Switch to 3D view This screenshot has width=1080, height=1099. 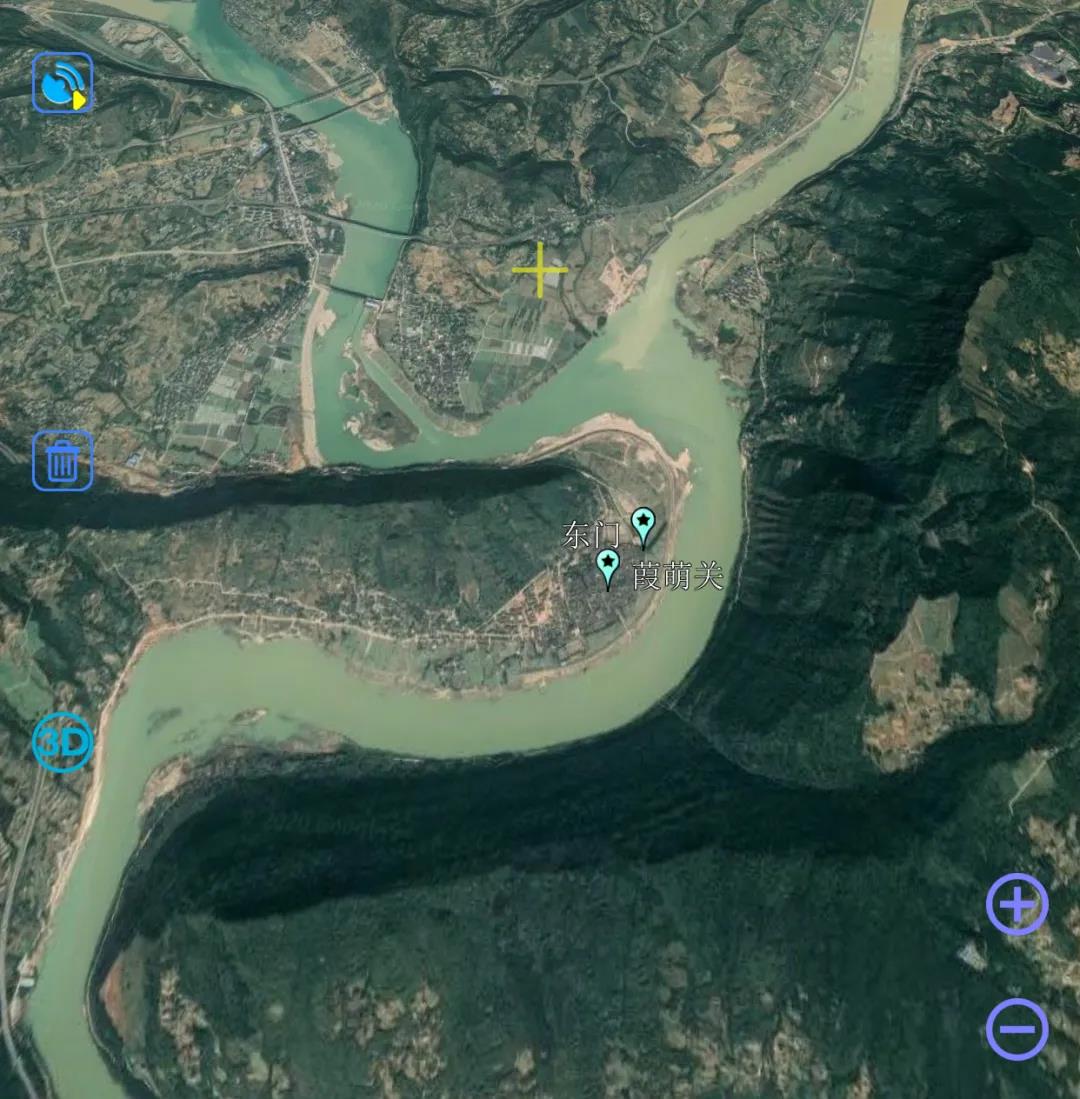(63, 743)
